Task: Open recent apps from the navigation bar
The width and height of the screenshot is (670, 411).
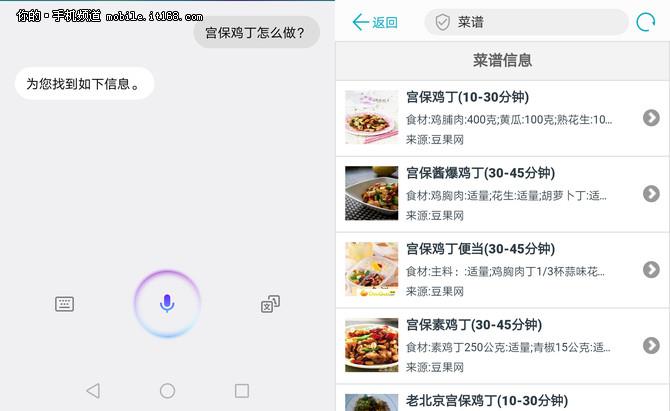Action: tap(242, 390)
